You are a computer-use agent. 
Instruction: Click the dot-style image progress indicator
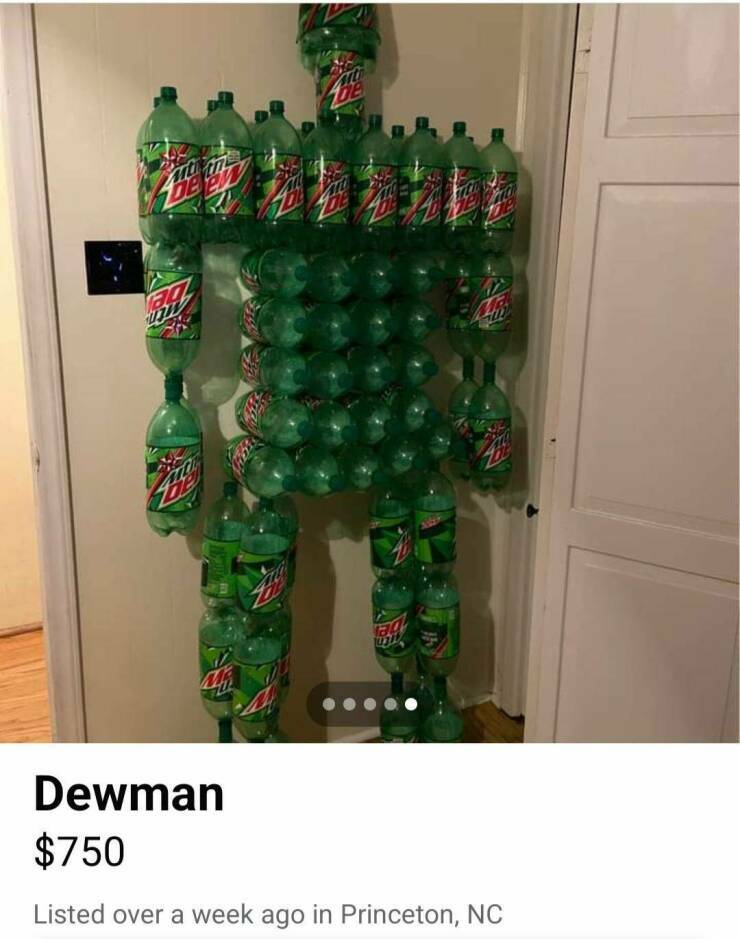[369, 704]
